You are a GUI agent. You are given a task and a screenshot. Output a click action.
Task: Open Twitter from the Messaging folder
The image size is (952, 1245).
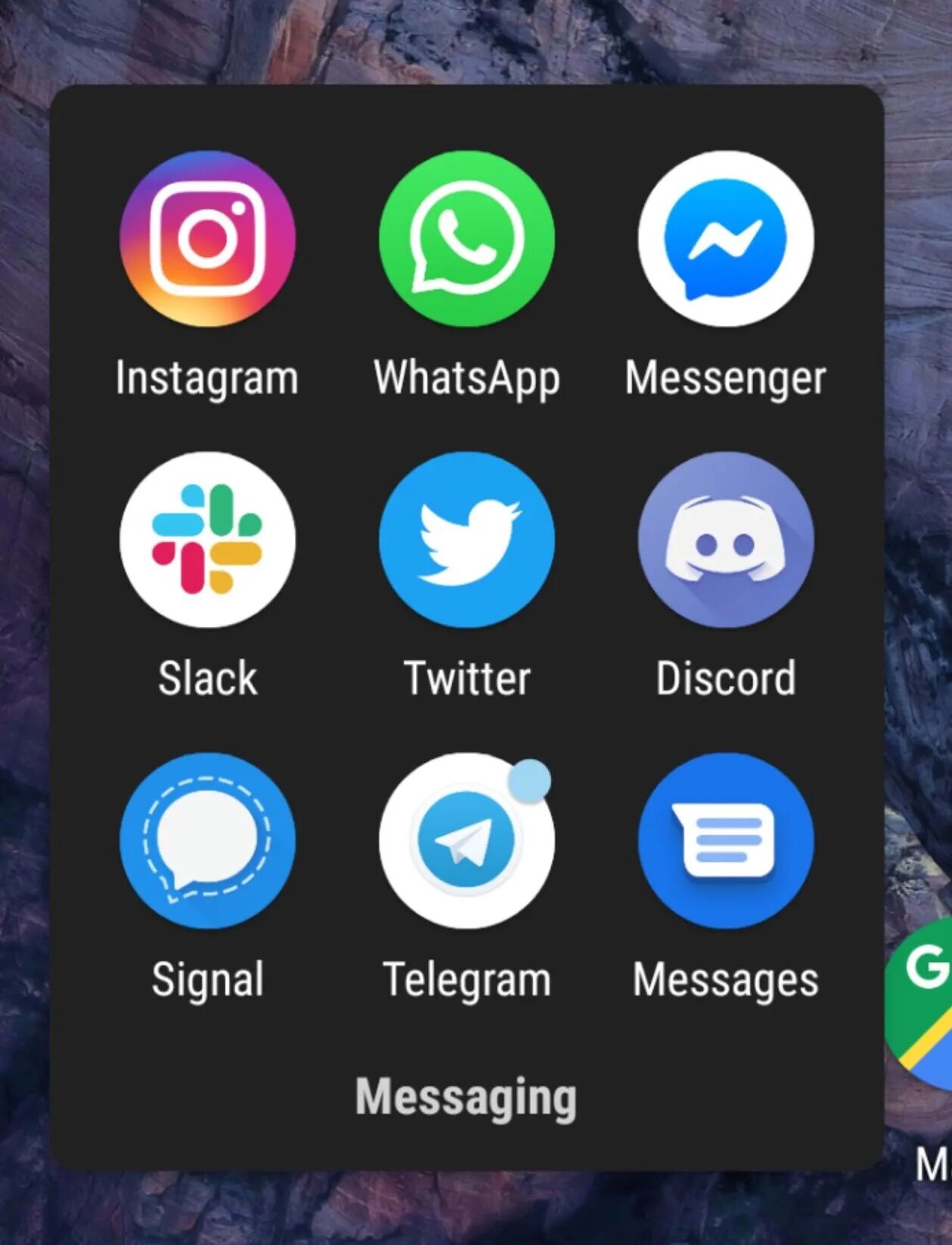(x=467, y=539)
